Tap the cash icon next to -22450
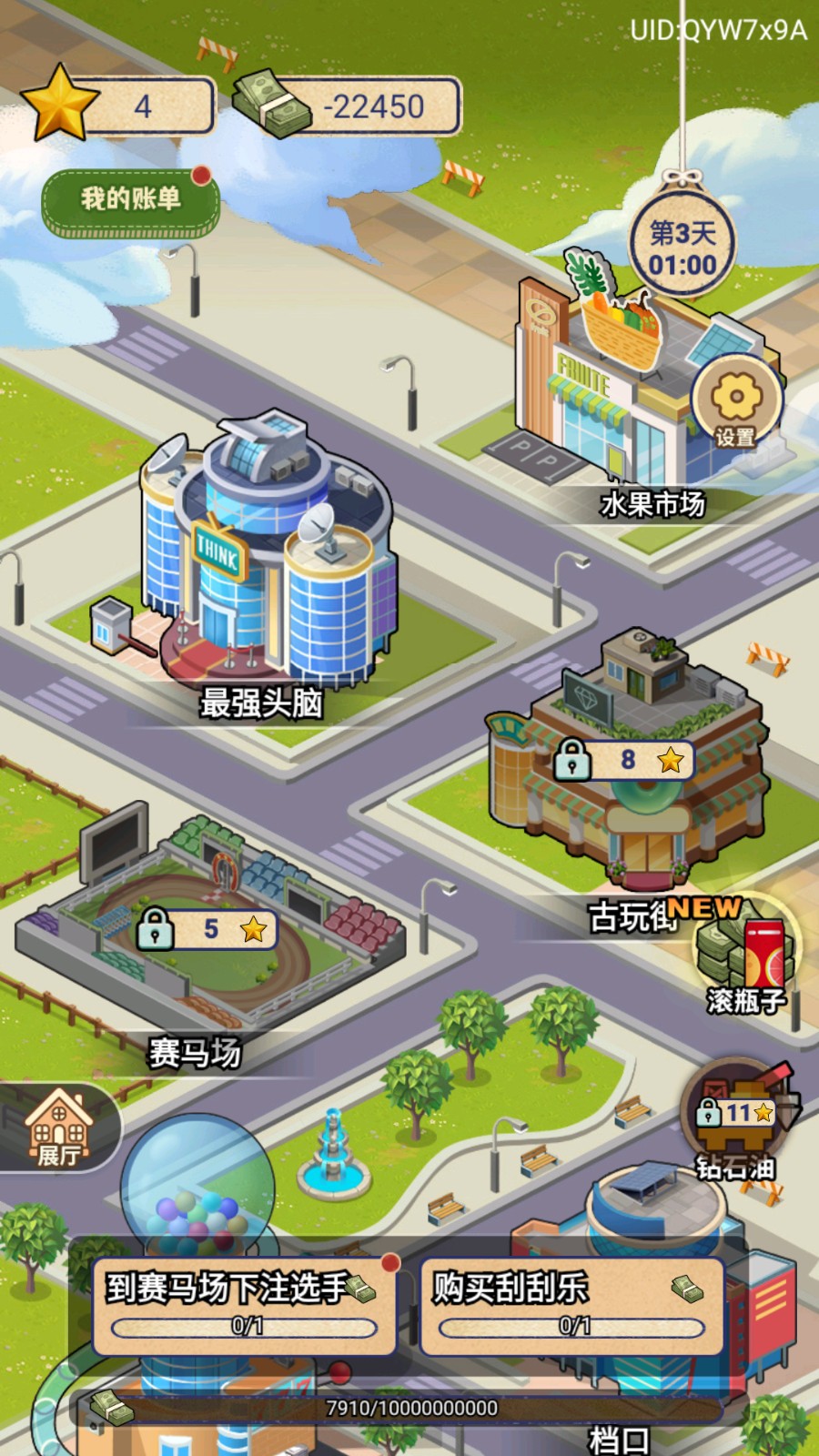This screenshot has height=1456, width=819. click(271, 100)
